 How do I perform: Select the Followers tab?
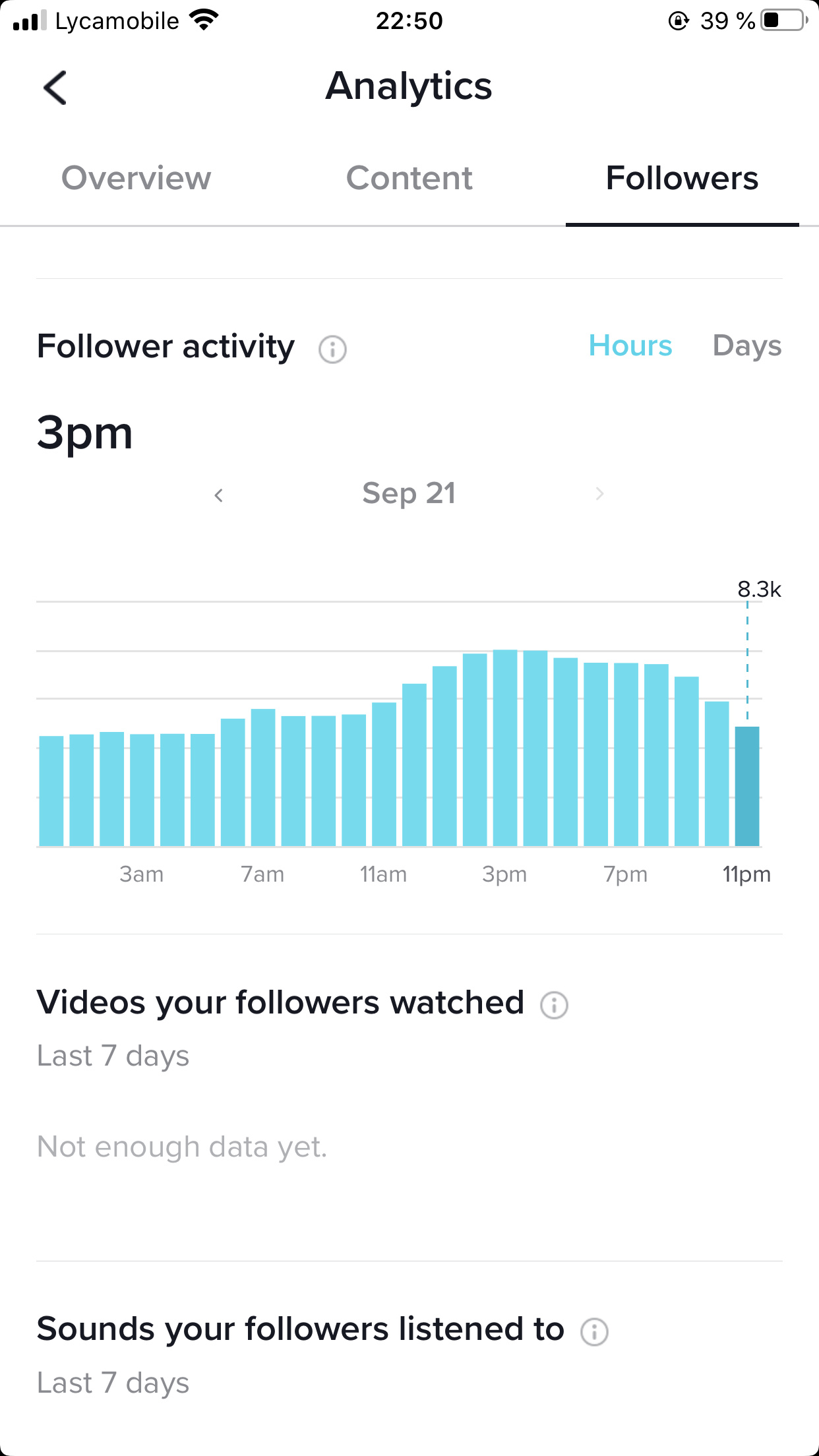coord(682,178)
